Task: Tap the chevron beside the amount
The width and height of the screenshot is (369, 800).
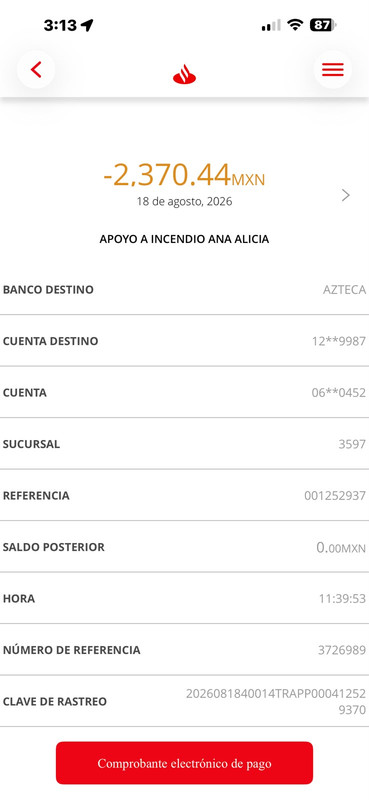Action: pos(346,195)
